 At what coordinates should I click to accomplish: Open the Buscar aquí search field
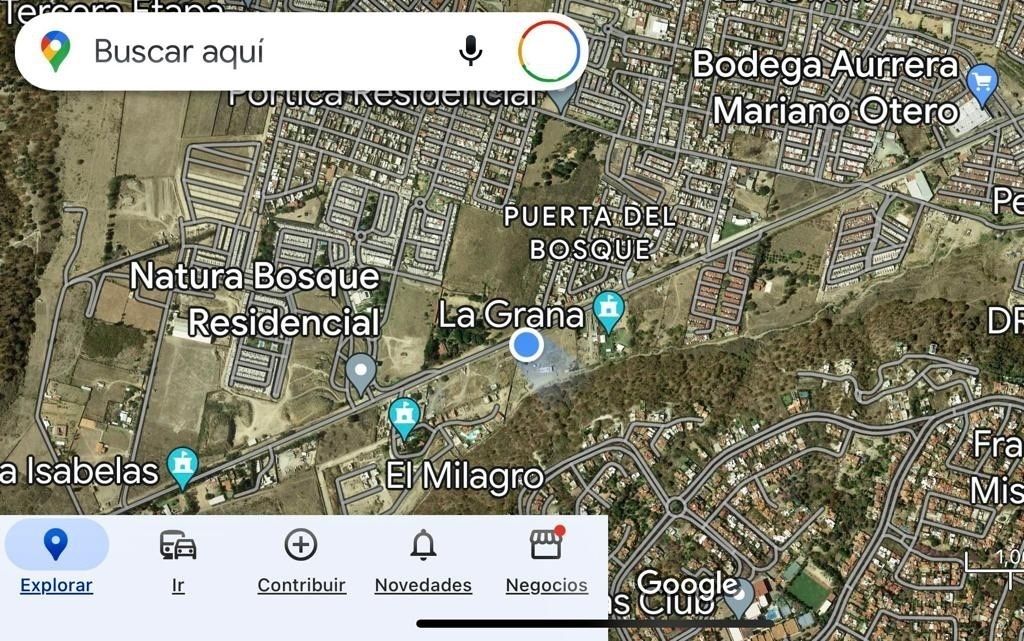250,51
